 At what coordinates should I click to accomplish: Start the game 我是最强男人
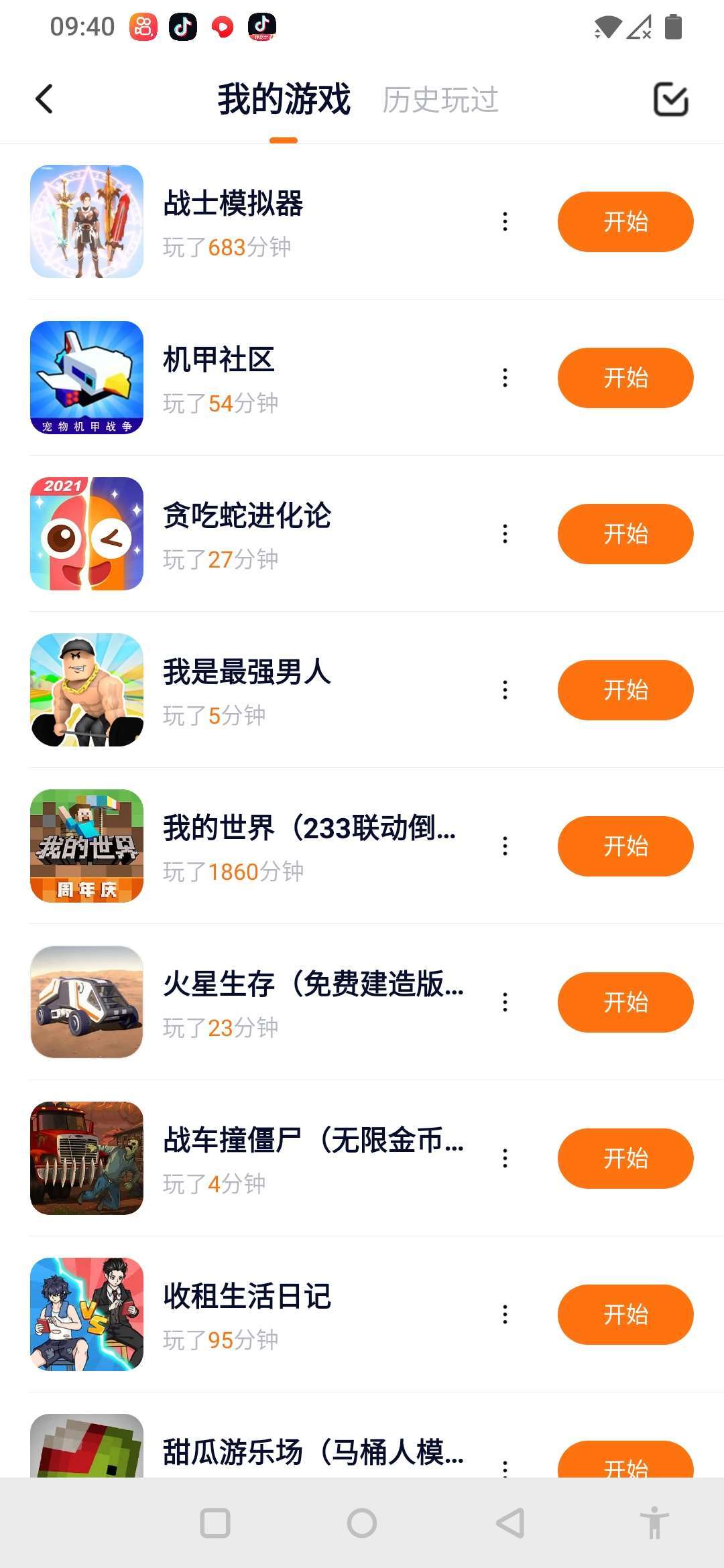click(625, 690)
